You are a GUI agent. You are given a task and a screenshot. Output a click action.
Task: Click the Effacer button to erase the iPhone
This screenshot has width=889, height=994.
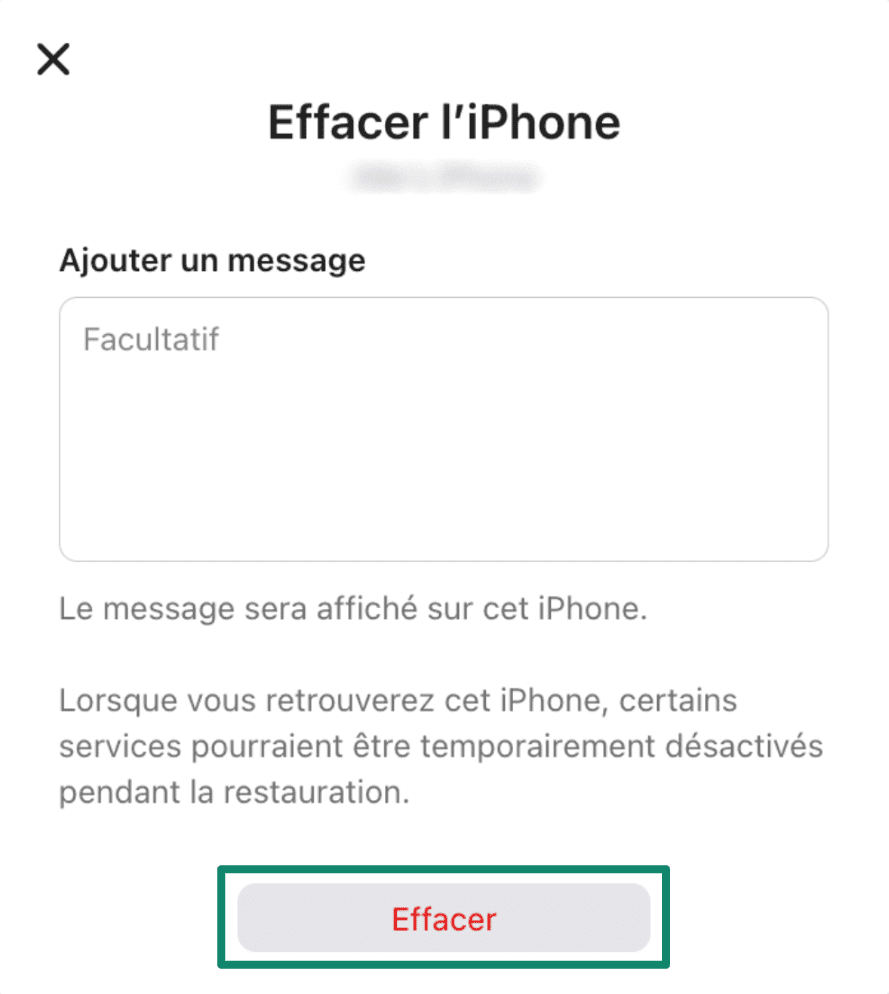443,917
